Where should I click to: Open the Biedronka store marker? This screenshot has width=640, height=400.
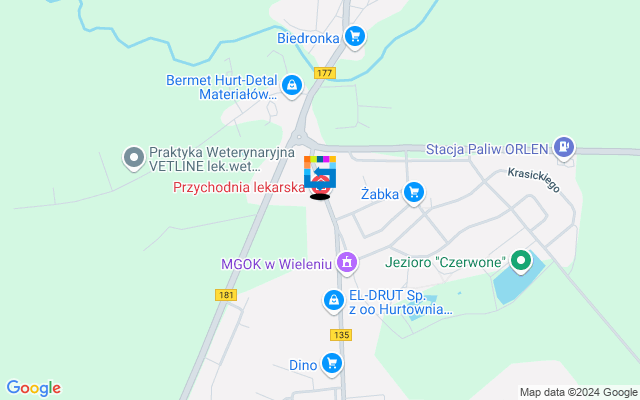tap(353, 38)
